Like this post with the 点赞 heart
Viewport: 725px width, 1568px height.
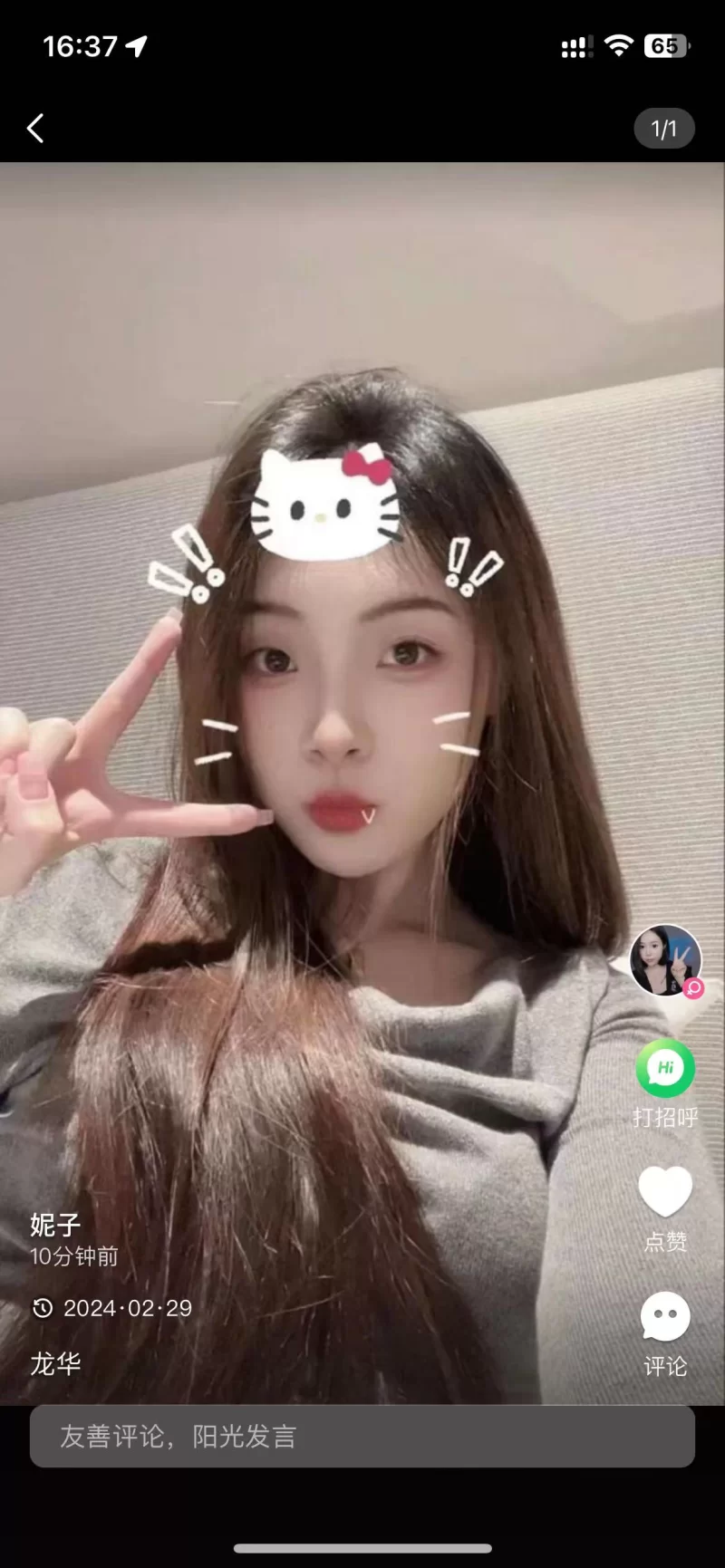pos(665,1191)
